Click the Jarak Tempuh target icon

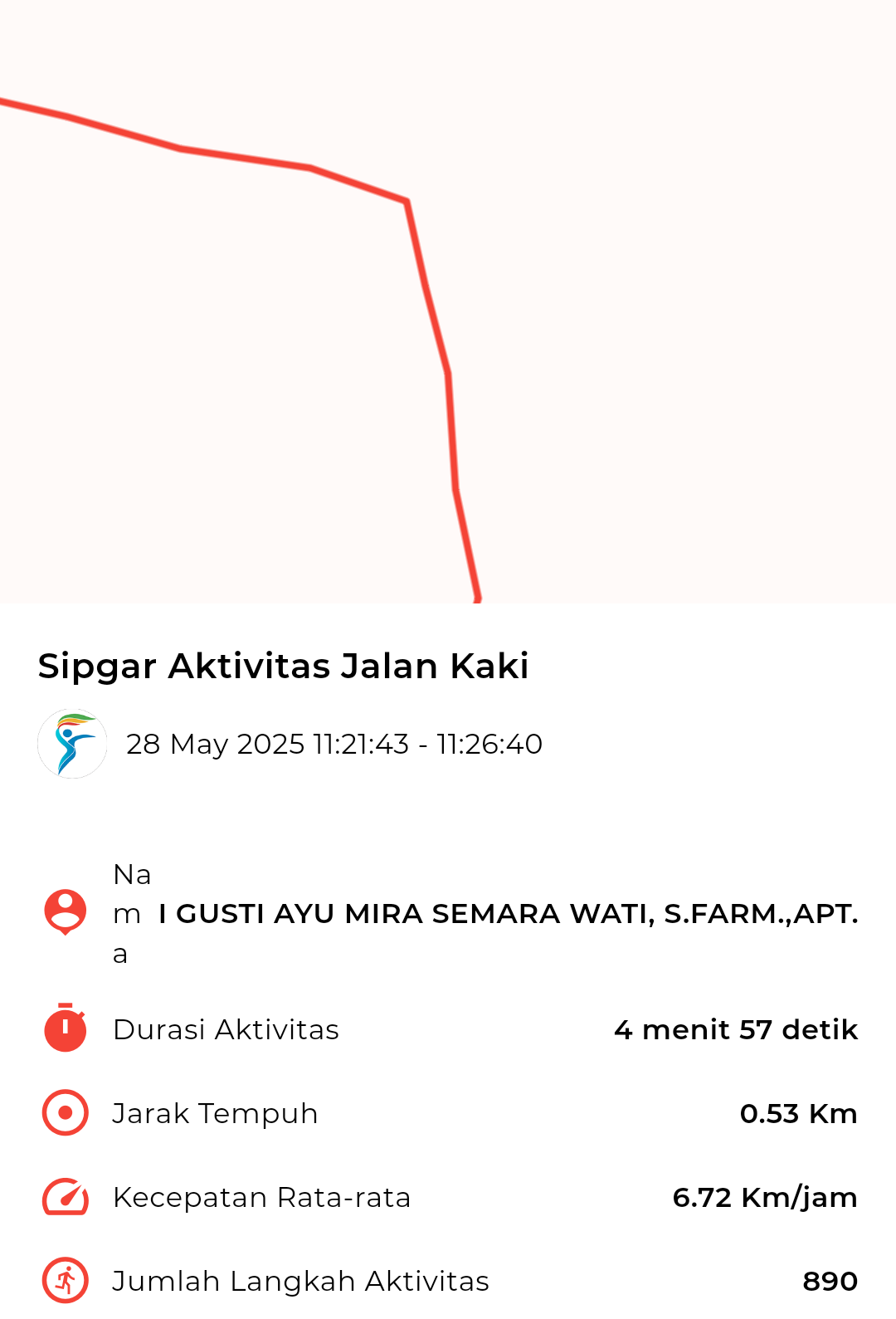(64, 1112)
